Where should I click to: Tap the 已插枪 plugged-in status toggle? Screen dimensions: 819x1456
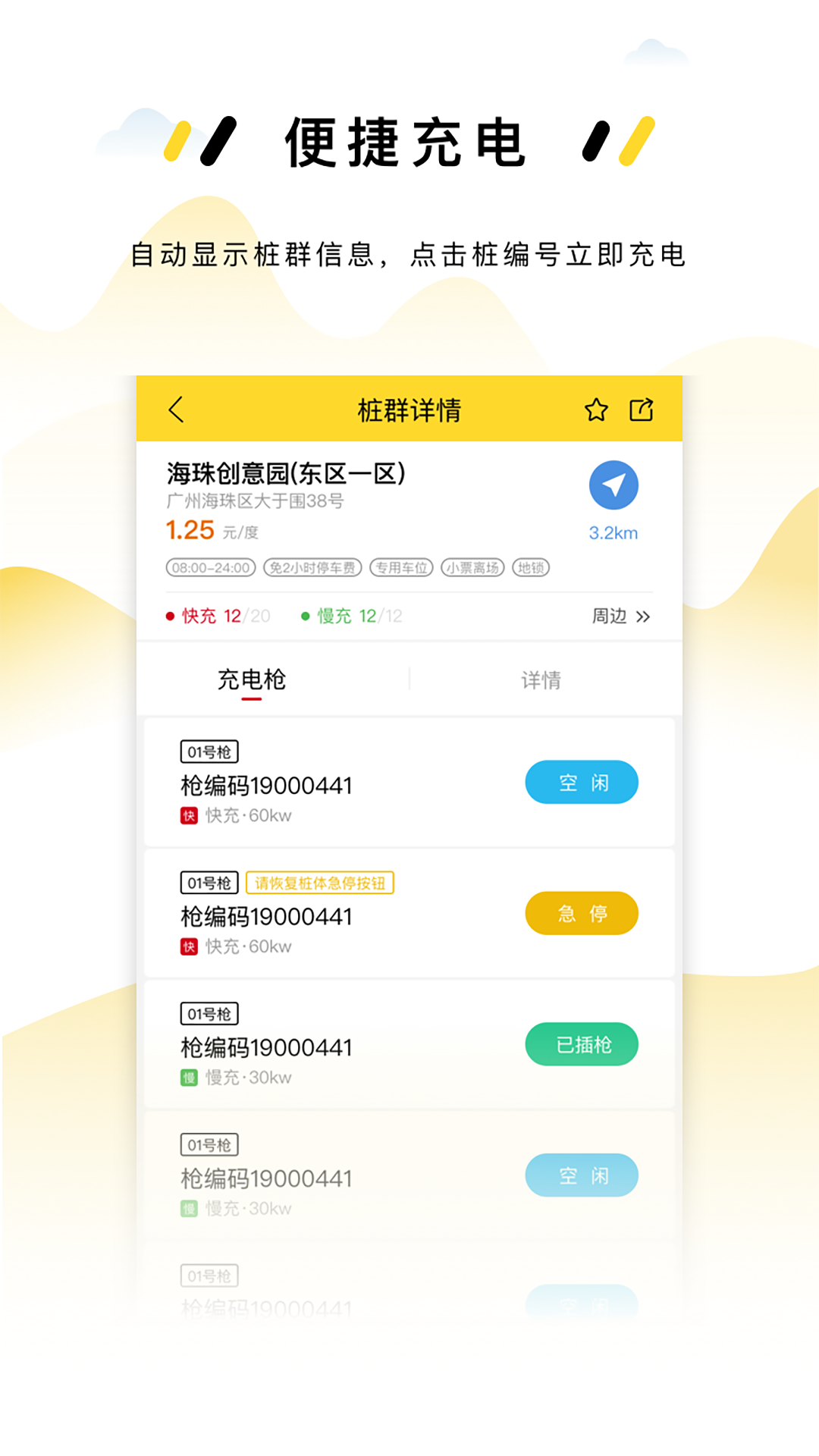[581, 1044]
